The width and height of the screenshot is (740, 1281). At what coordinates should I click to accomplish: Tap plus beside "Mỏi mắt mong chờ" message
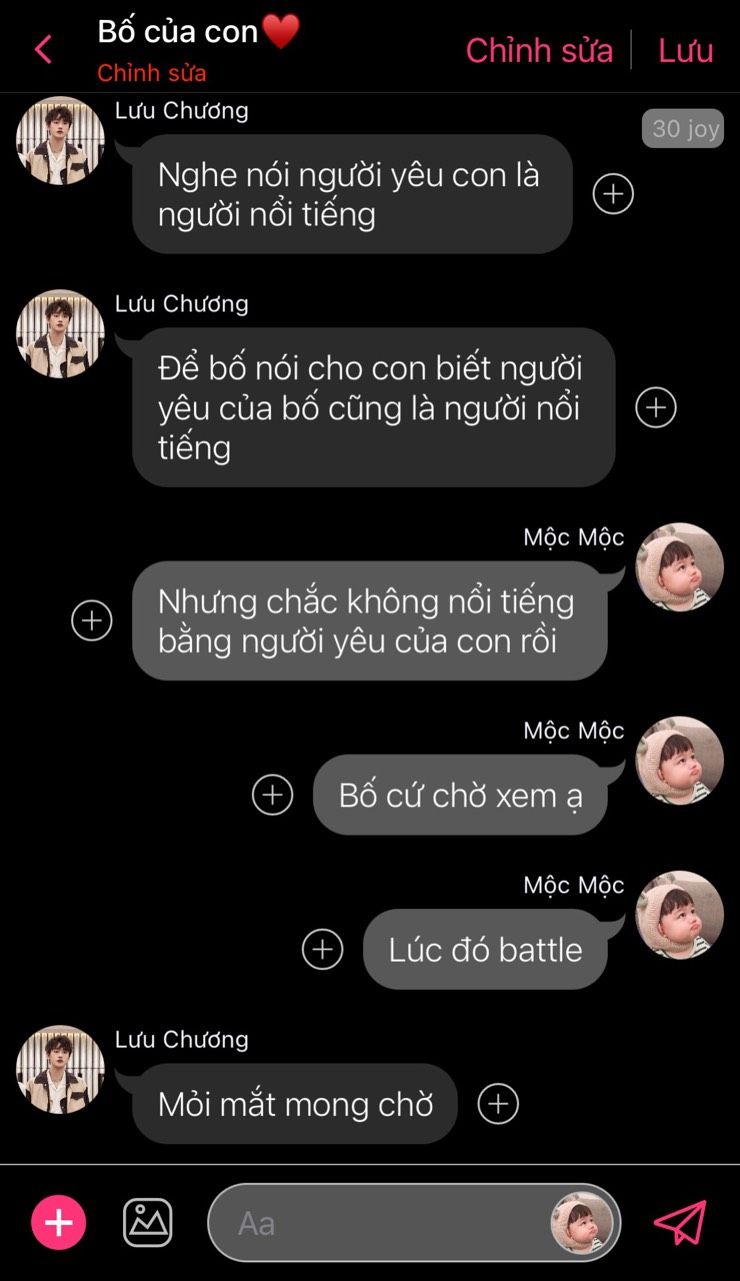(498, 1104)
